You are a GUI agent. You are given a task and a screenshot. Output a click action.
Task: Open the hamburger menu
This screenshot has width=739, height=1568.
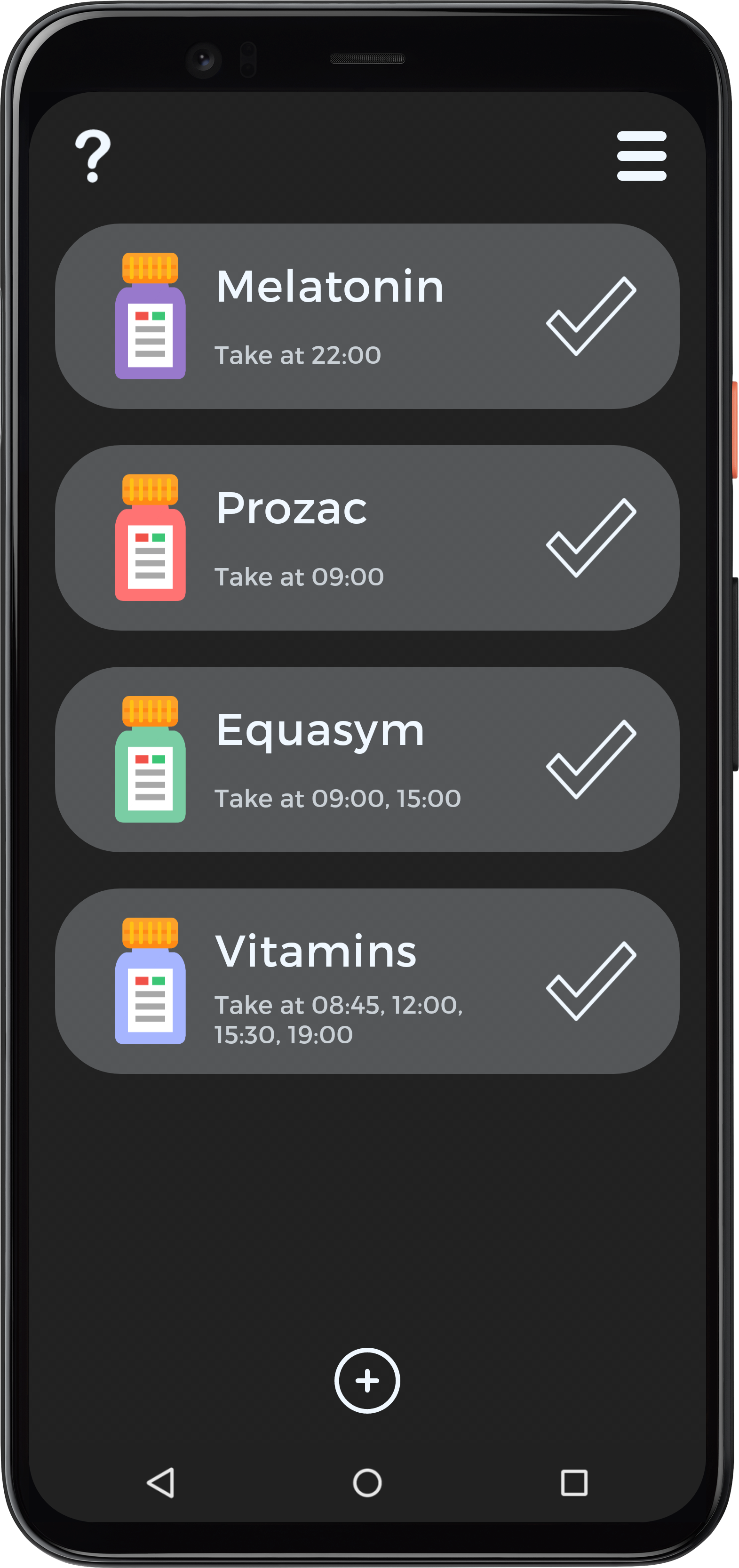641,156
